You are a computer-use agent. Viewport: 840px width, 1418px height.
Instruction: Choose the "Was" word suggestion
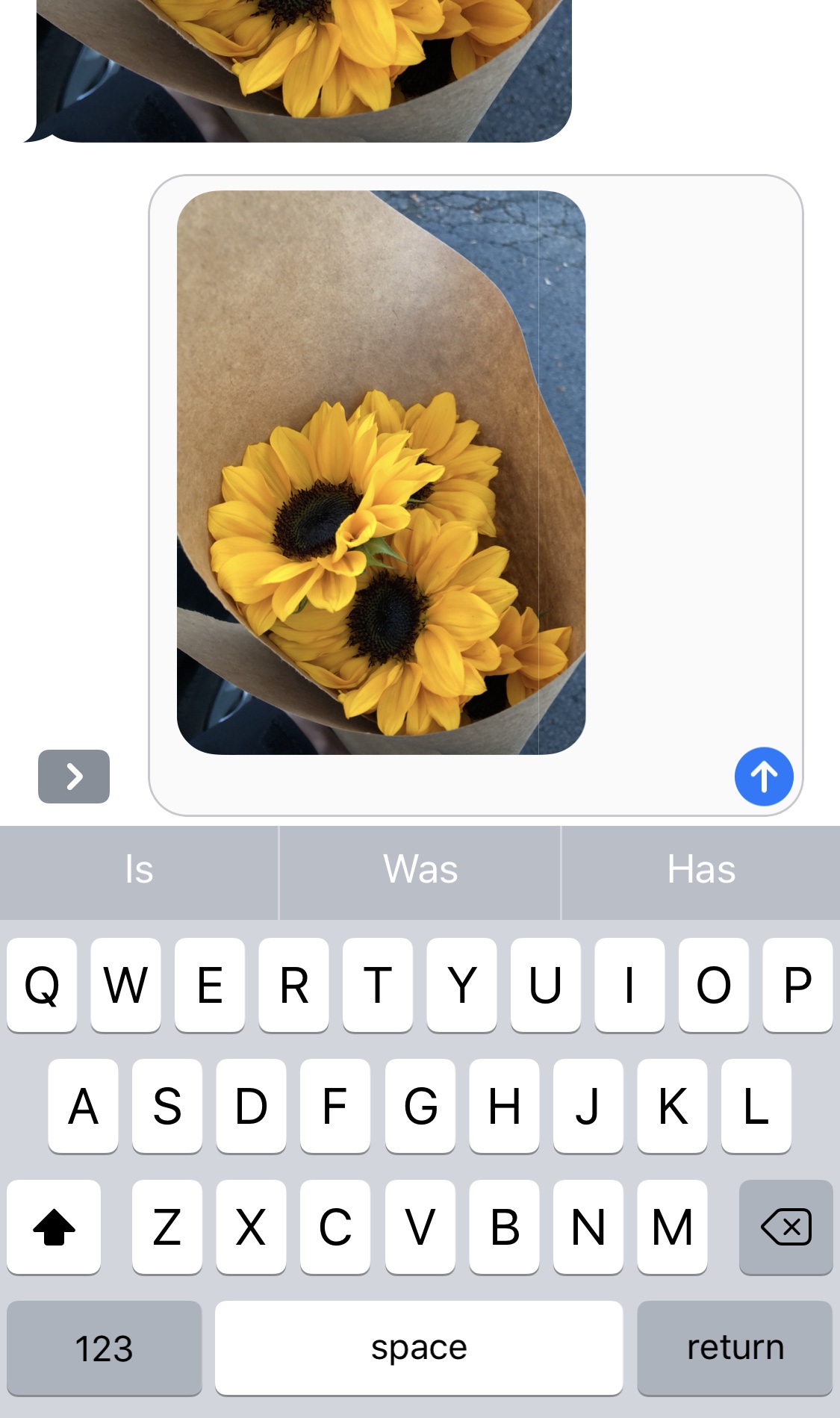420,871
